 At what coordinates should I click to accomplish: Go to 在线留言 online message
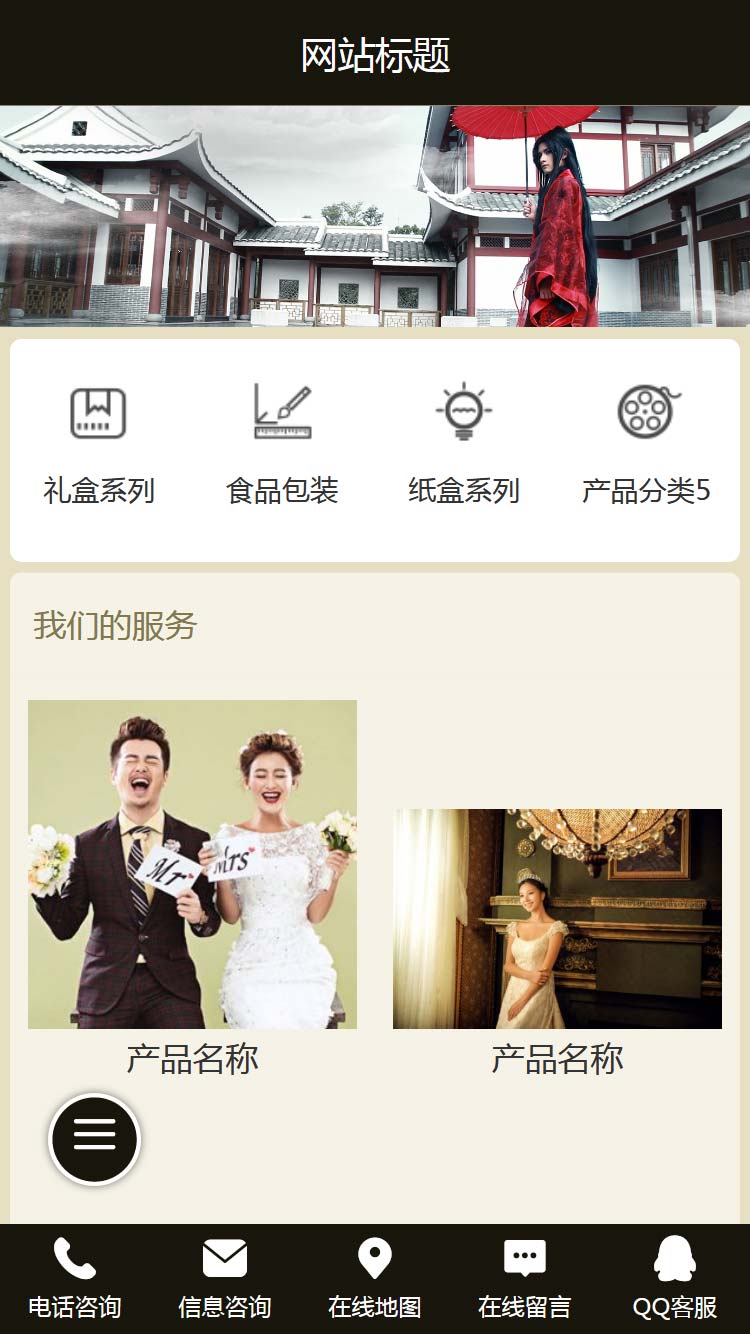click(525, 1278)
